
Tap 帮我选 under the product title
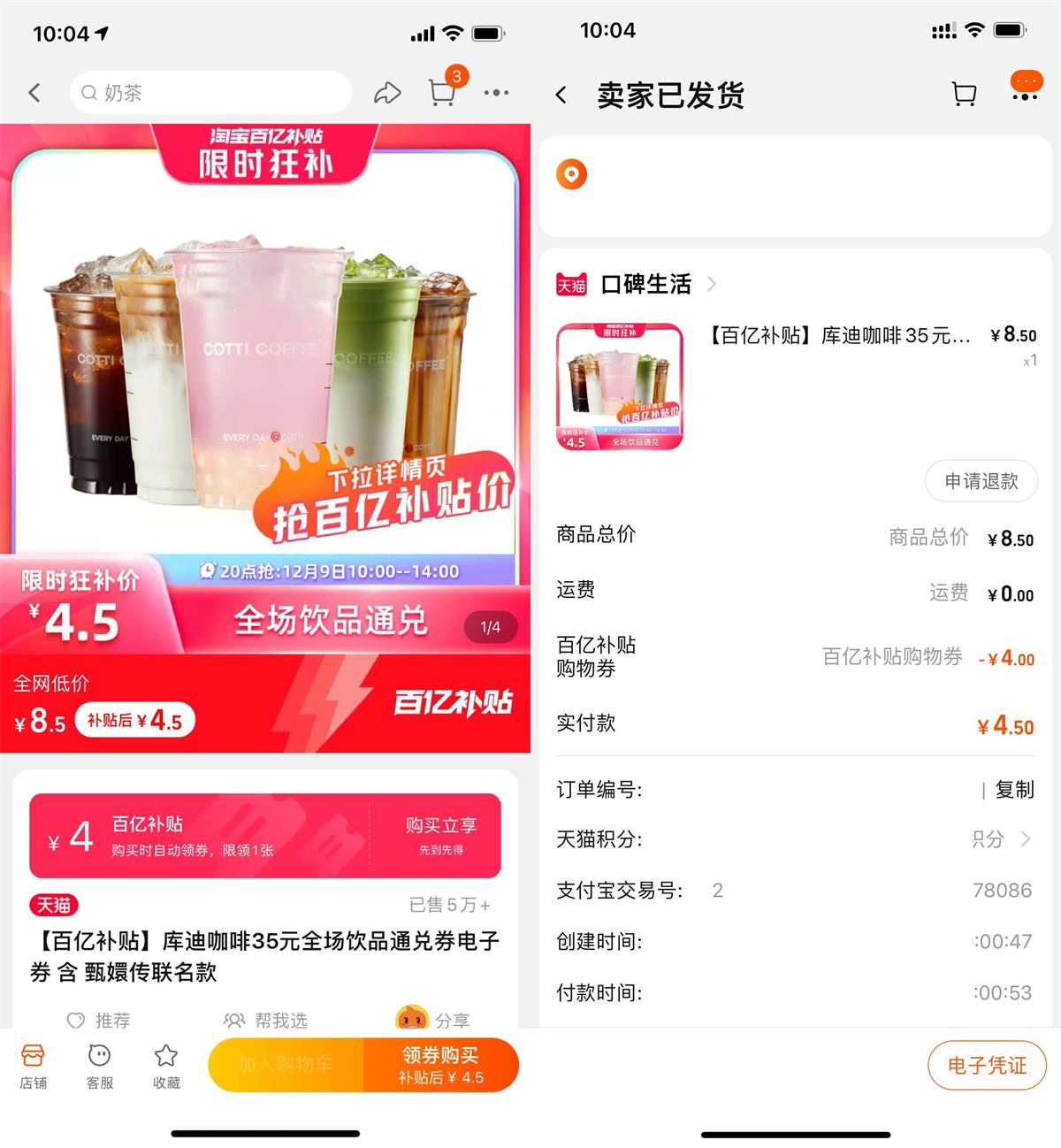pyautogui.click(x=265, y=1020)
